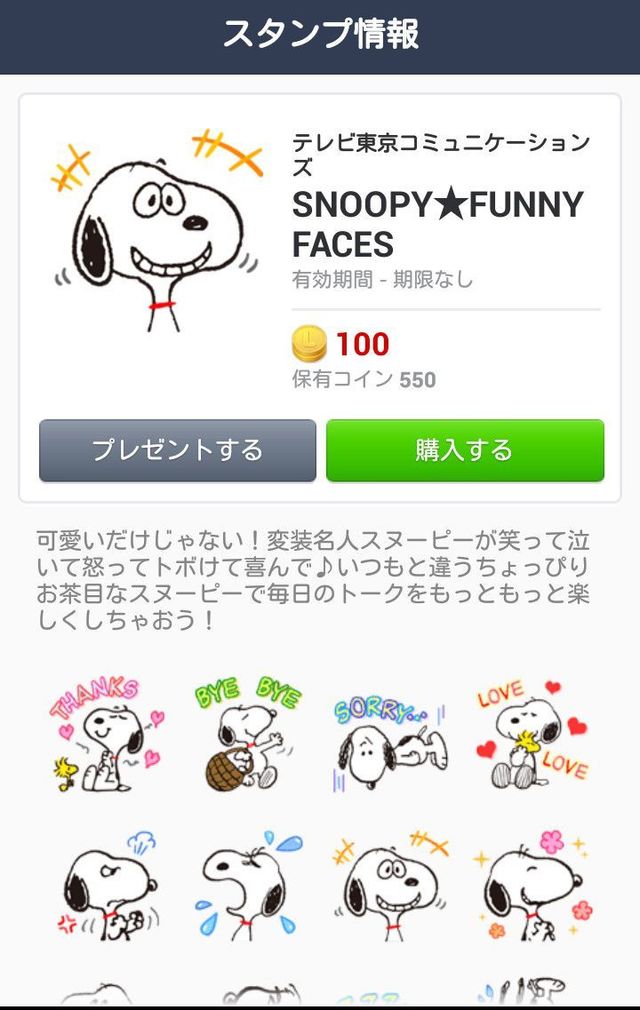Preview the THANKS Snoopy sticker

coord(99,735)
